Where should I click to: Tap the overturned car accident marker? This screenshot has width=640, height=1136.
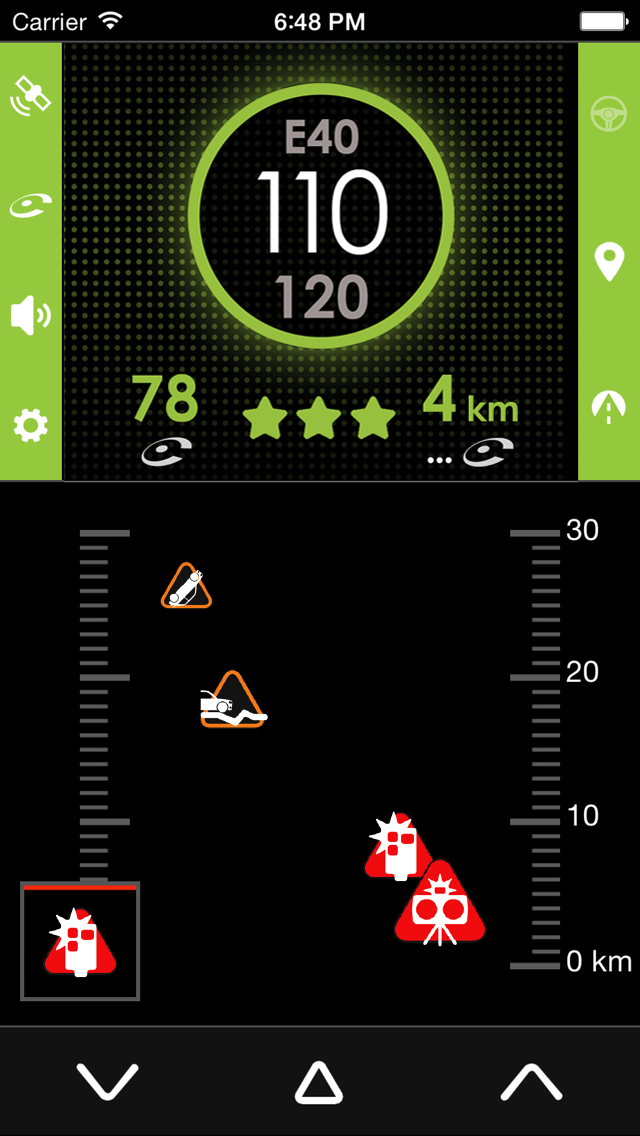[x=187, y=587]
